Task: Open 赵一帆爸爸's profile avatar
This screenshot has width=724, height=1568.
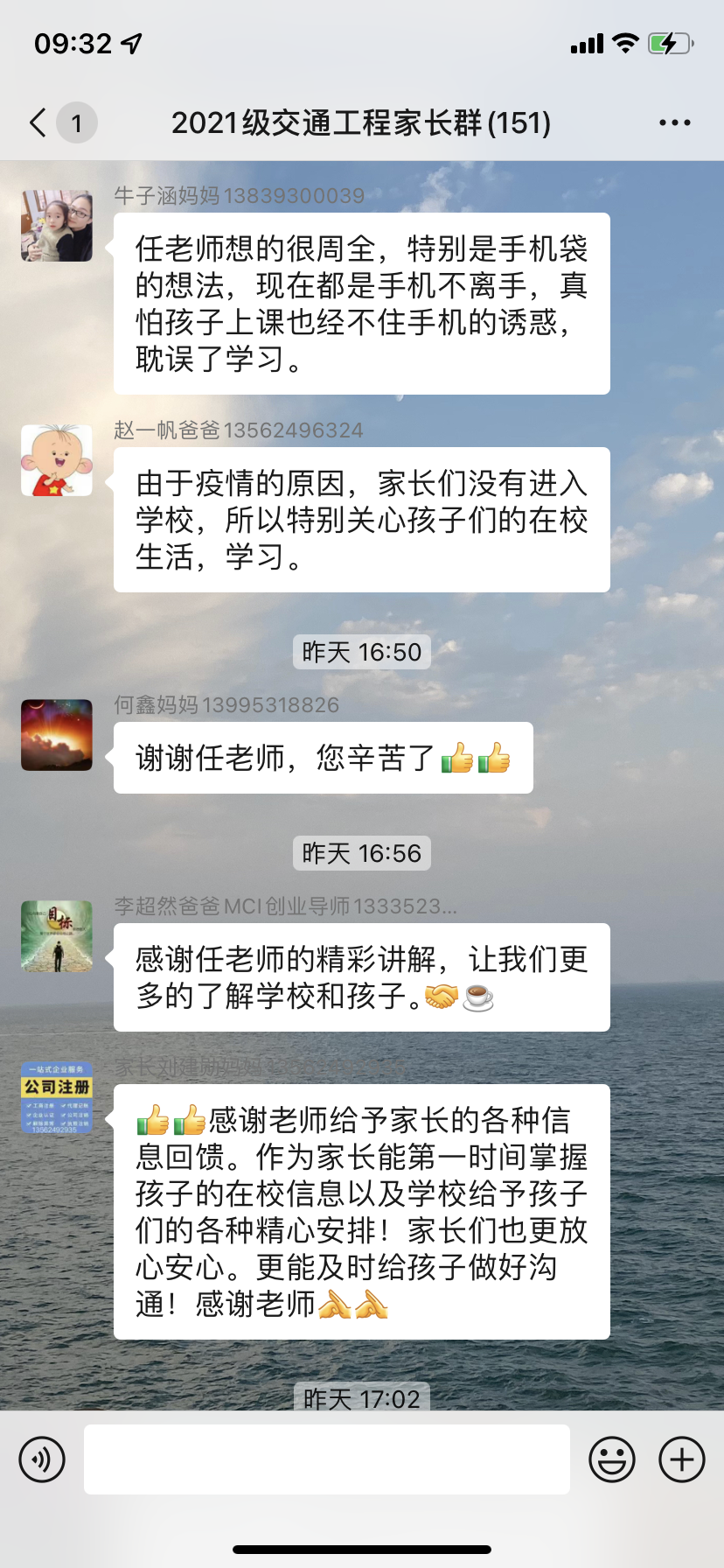Action: coord(57,460)
